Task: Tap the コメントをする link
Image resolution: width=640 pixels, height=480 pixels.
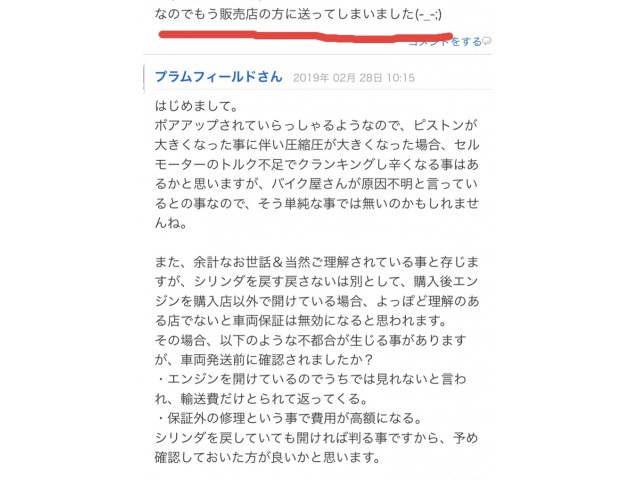Action: pos(447,42)
